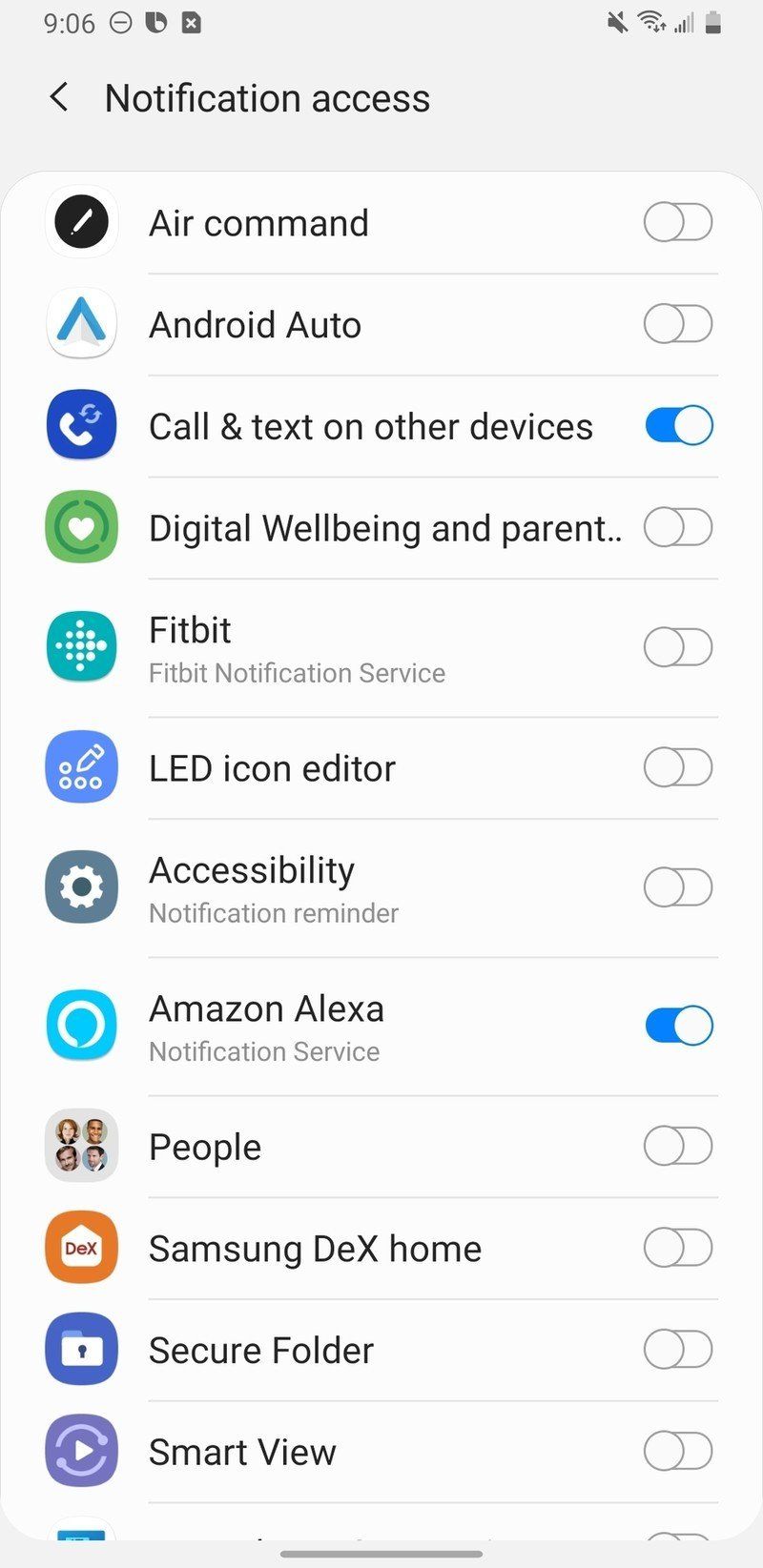Viewport: 763px width, 1568px height.
Task: Tap the Amazon Alexa icon
Action: coord(81,1025)
